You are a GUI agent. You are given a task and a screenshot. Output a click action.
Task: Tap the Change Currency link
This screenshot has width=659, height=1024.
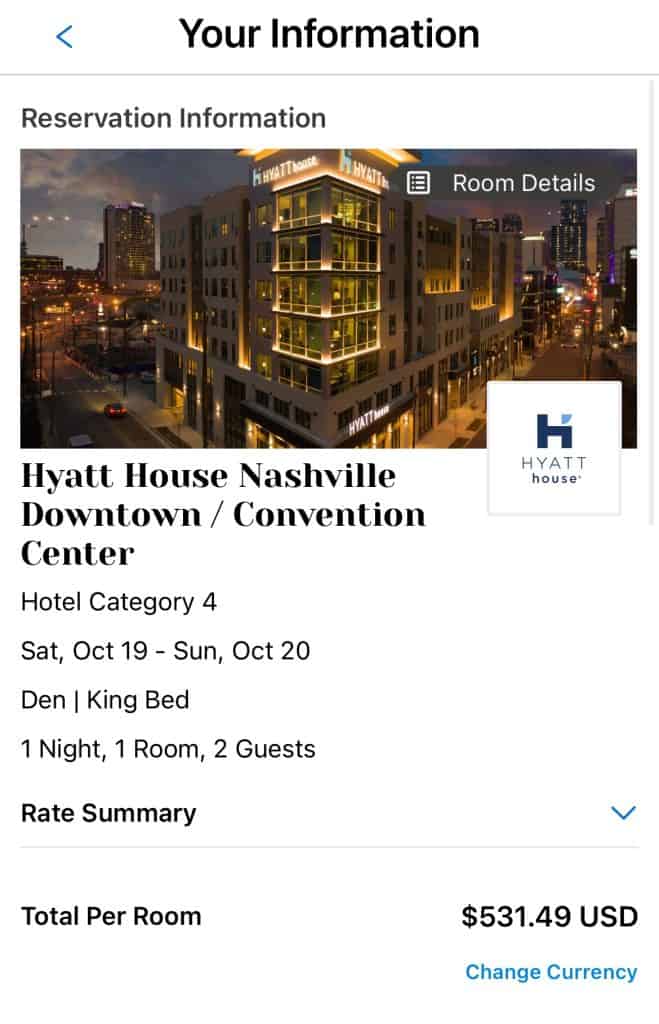pyautogui.click(x=550, y=972)
